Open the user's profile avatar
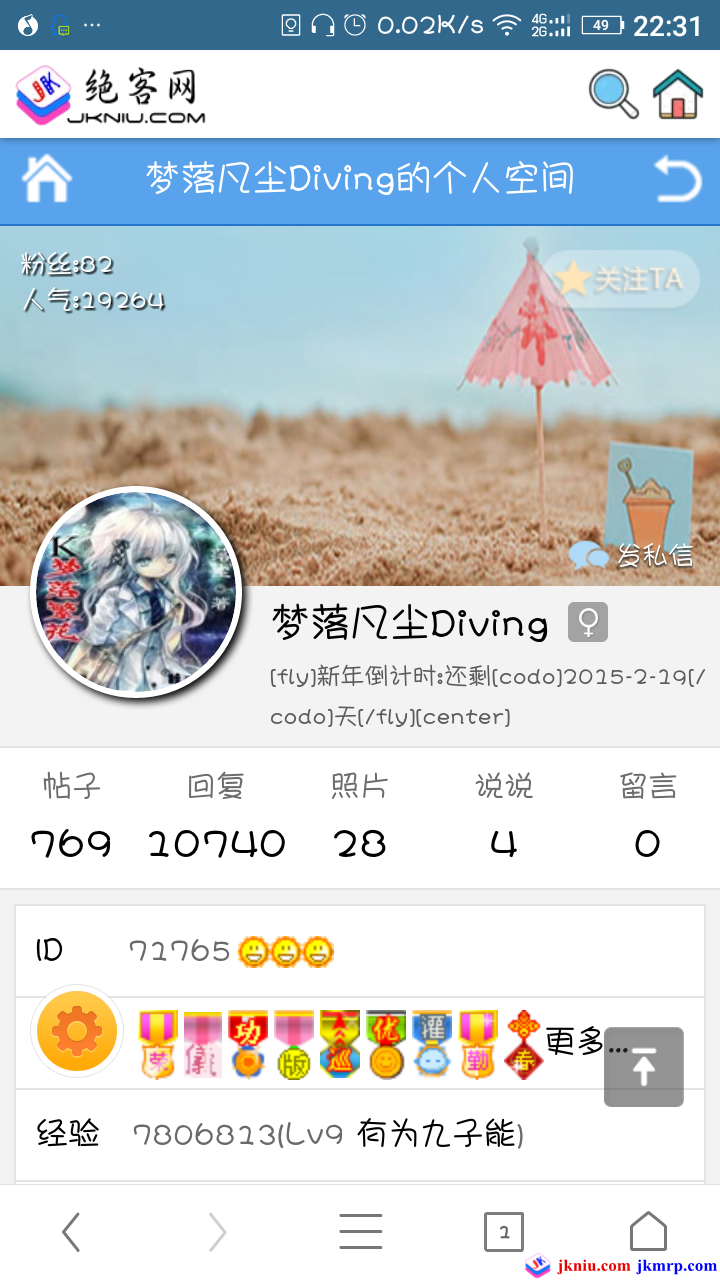The image size is (720, 1280). (x=136, y=592)
